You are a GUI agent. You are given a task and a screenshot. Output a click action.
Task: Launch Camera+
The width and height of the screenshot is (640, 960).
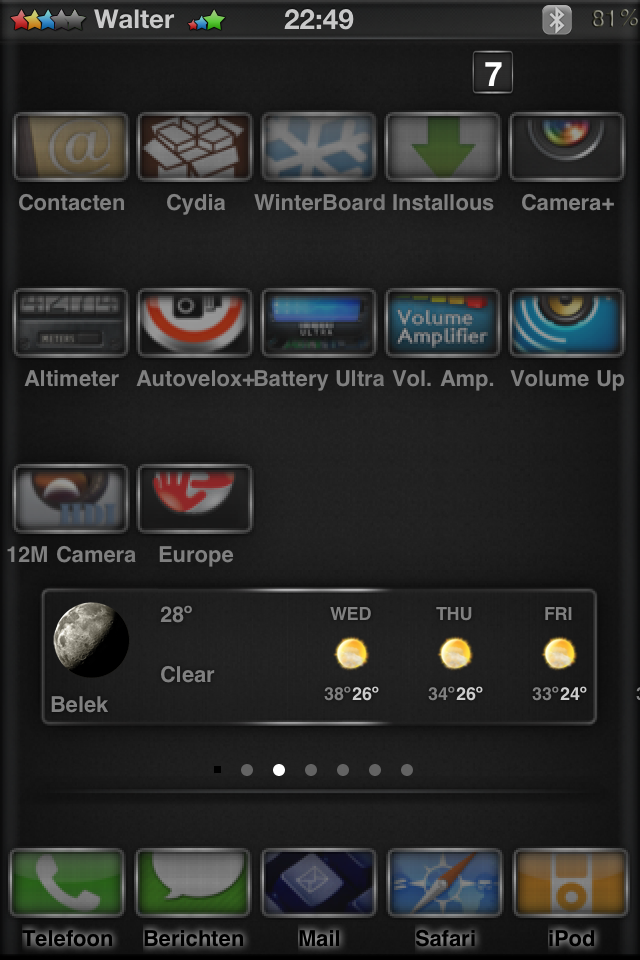click(567, 147)
